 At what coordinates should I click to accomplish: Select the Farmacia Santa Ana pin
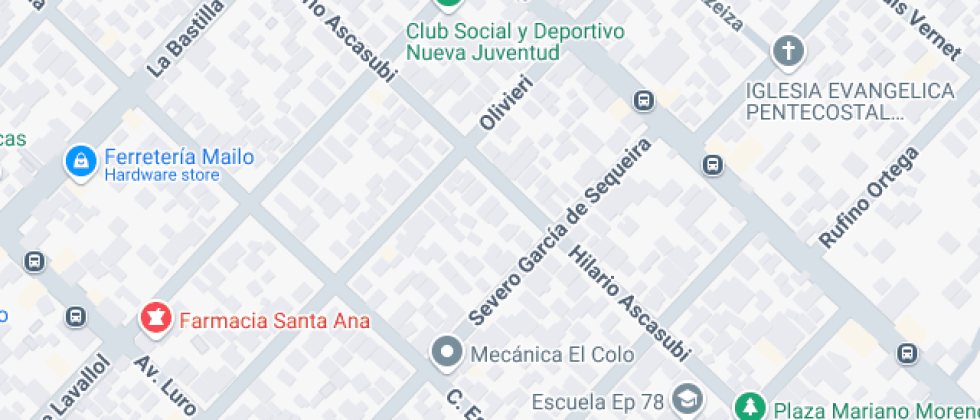[x=155, y=320]
